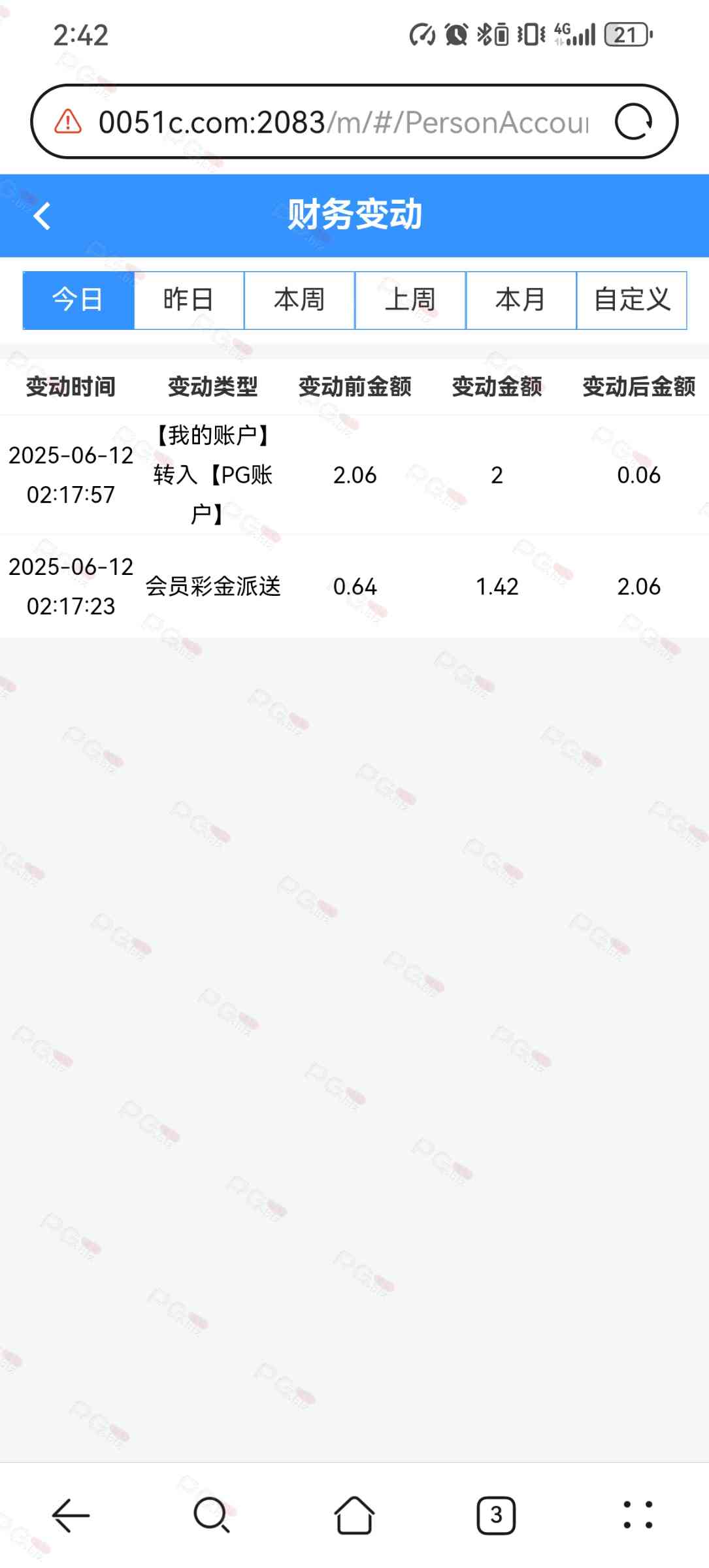Screen dimensions: 709x1568
Task: Open the 自定义 date range tab
Action: (x=632, y=300)
